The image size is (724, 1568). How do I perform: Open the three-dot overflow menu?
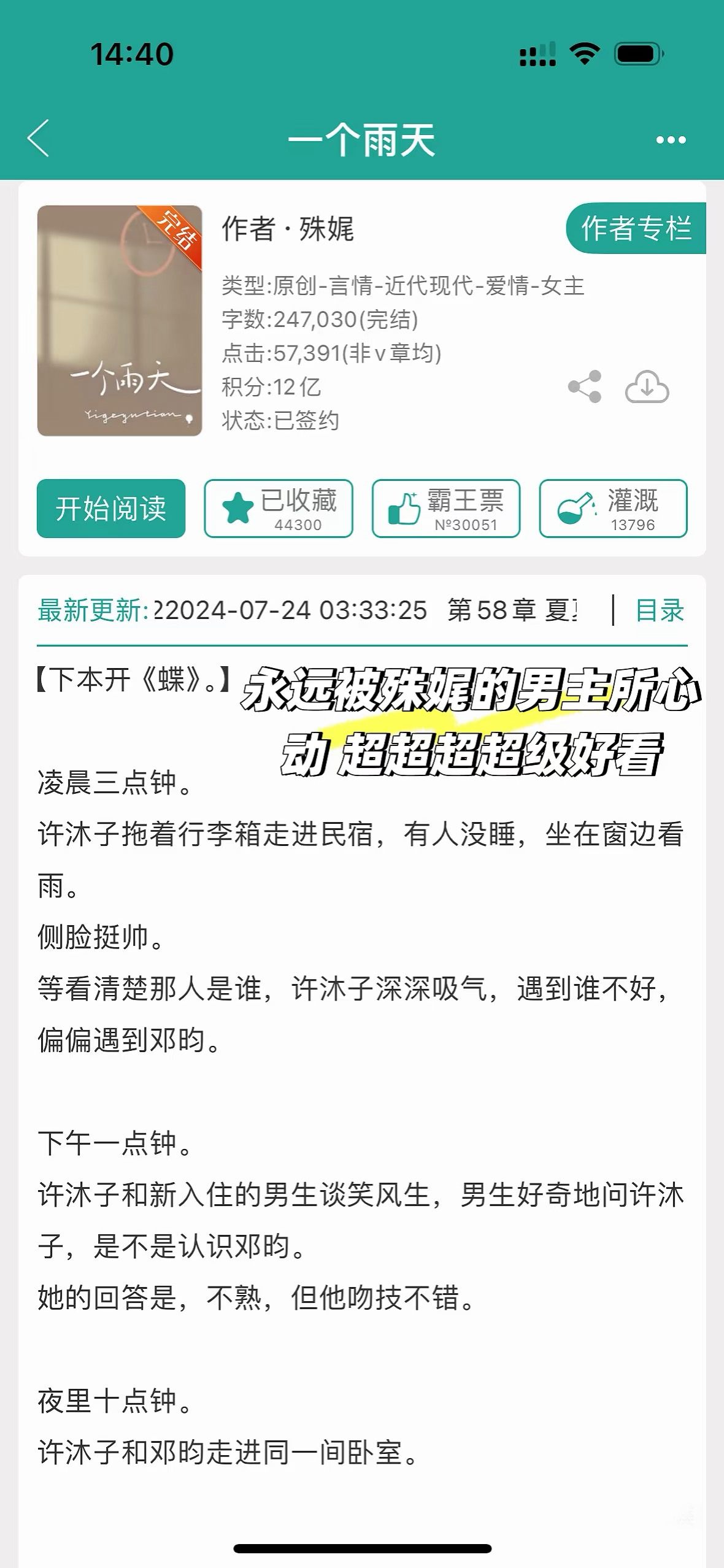tap(671, 140)
